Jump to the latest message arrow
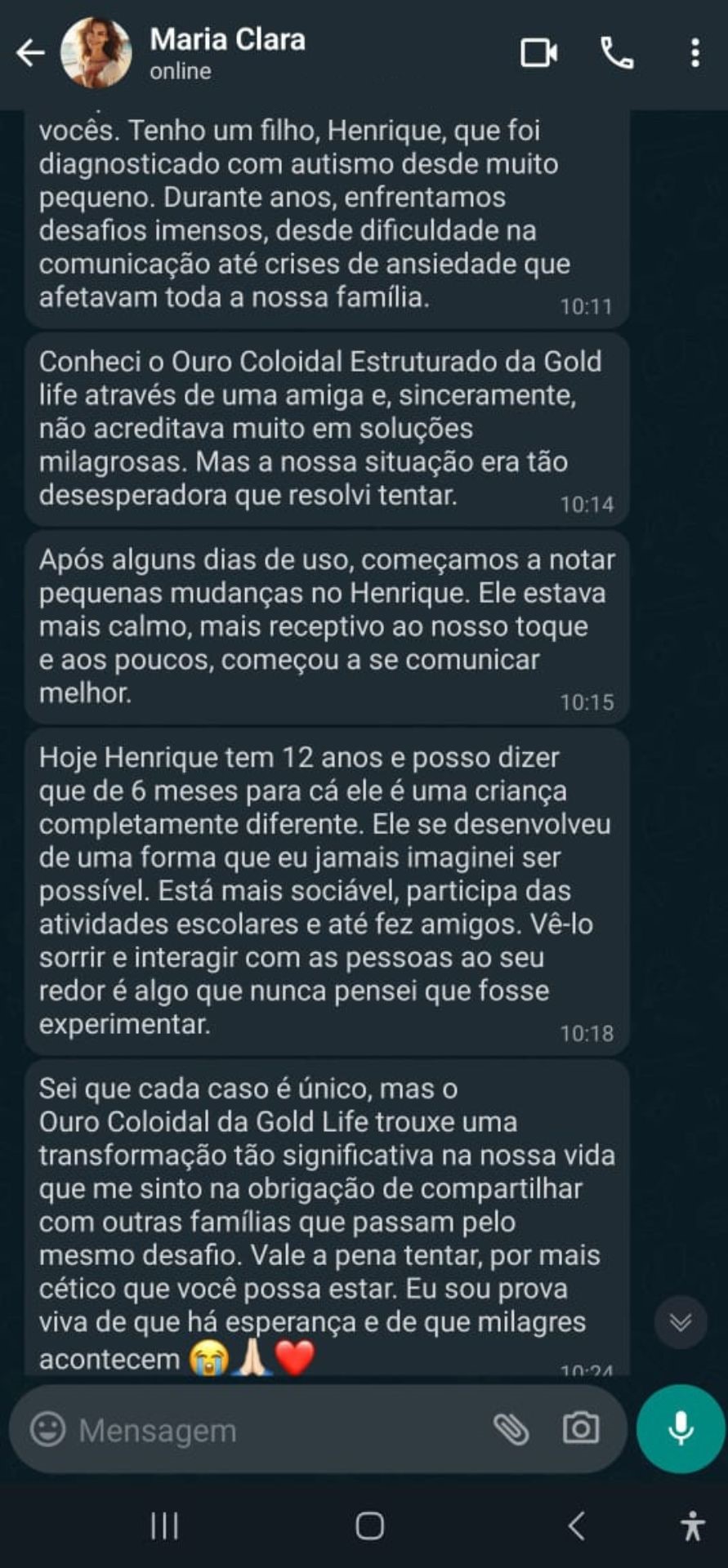Screen dimensions: 728x1568 click(681, 1321)
